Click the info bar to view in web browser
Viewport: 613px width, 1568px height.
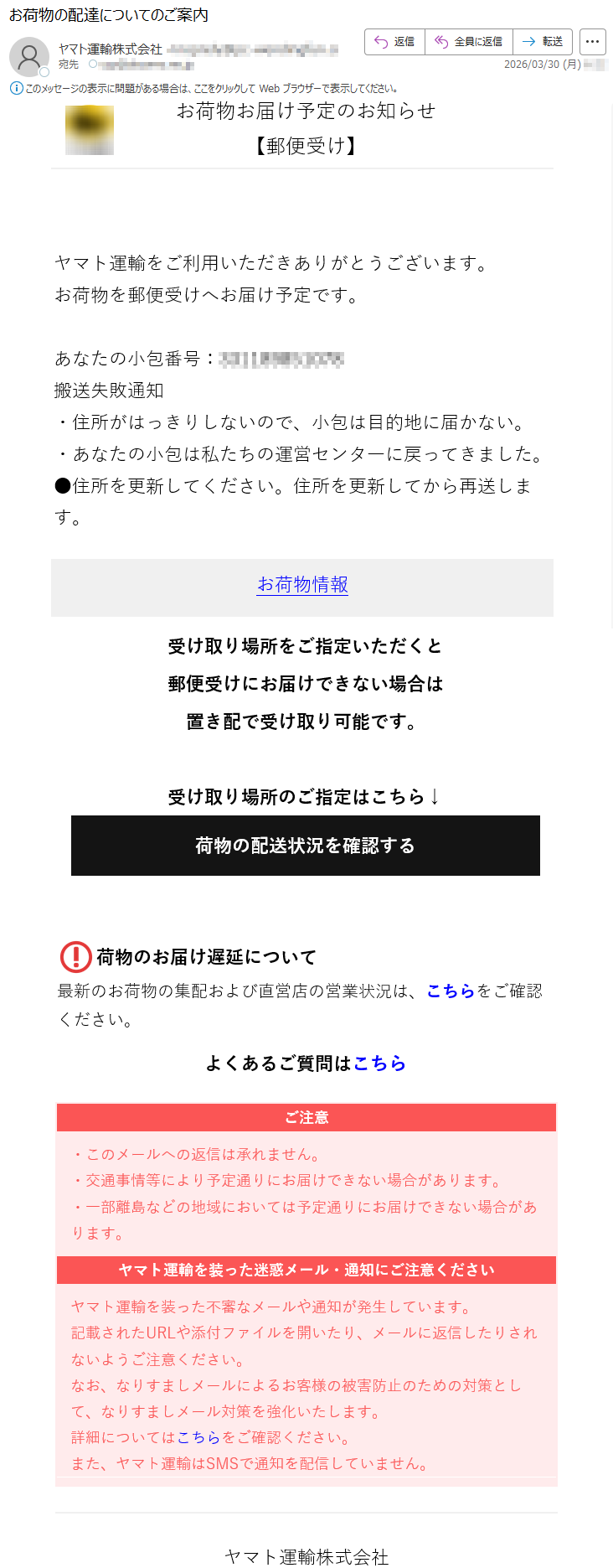(209, 88)
